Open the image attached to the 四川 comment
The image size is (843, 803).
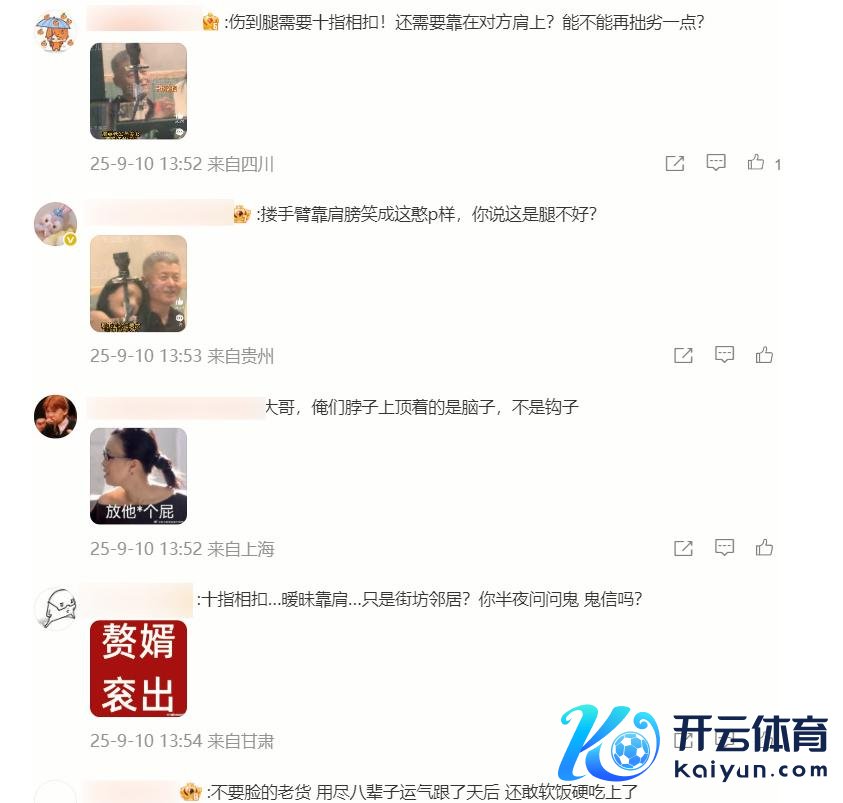point(138,91)
